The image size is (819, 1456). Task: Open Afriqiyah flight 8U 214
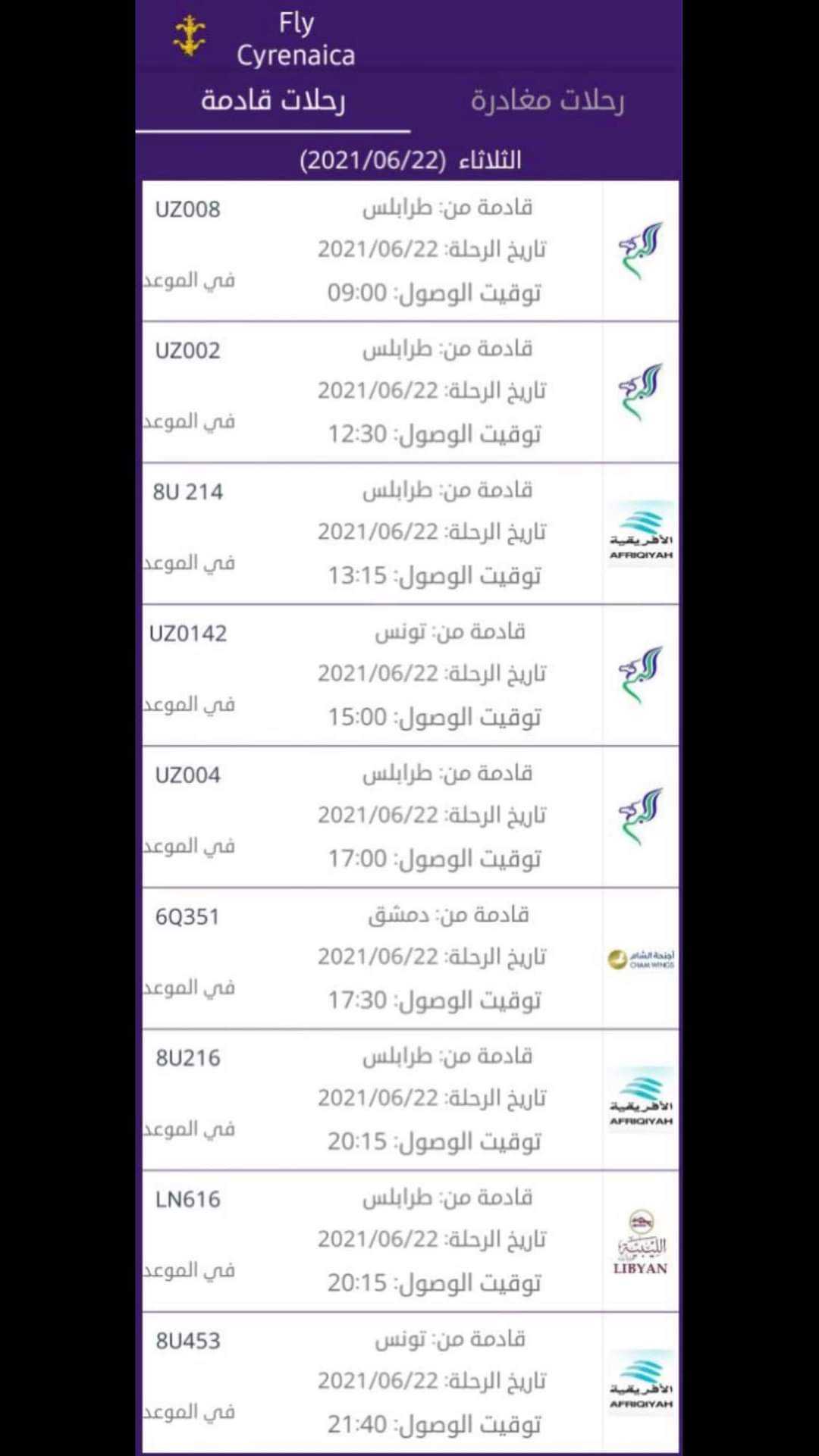click(x=409, y=533)
